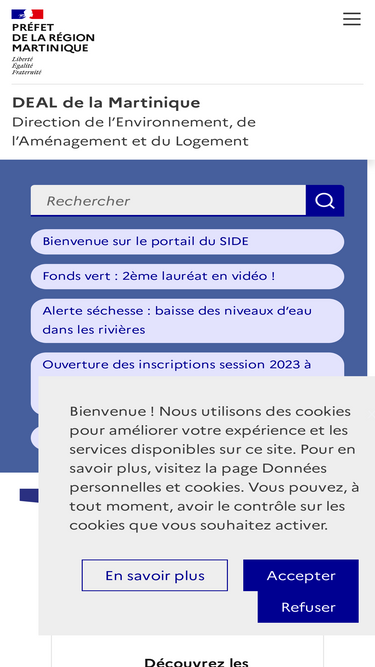This screenshot has height=667, width=375.
Task: Refuse cookies with Refuser
Action: tap(308, 607)
